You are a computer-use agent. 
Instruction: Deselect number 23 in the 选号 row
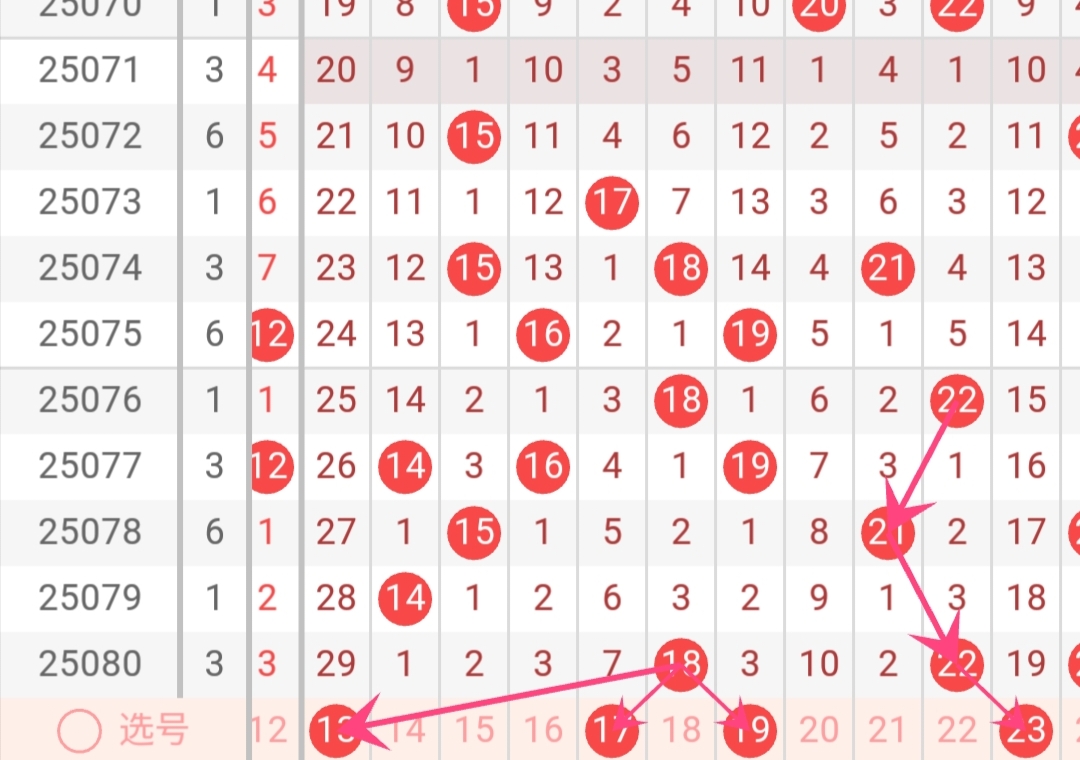(1026, 731)
